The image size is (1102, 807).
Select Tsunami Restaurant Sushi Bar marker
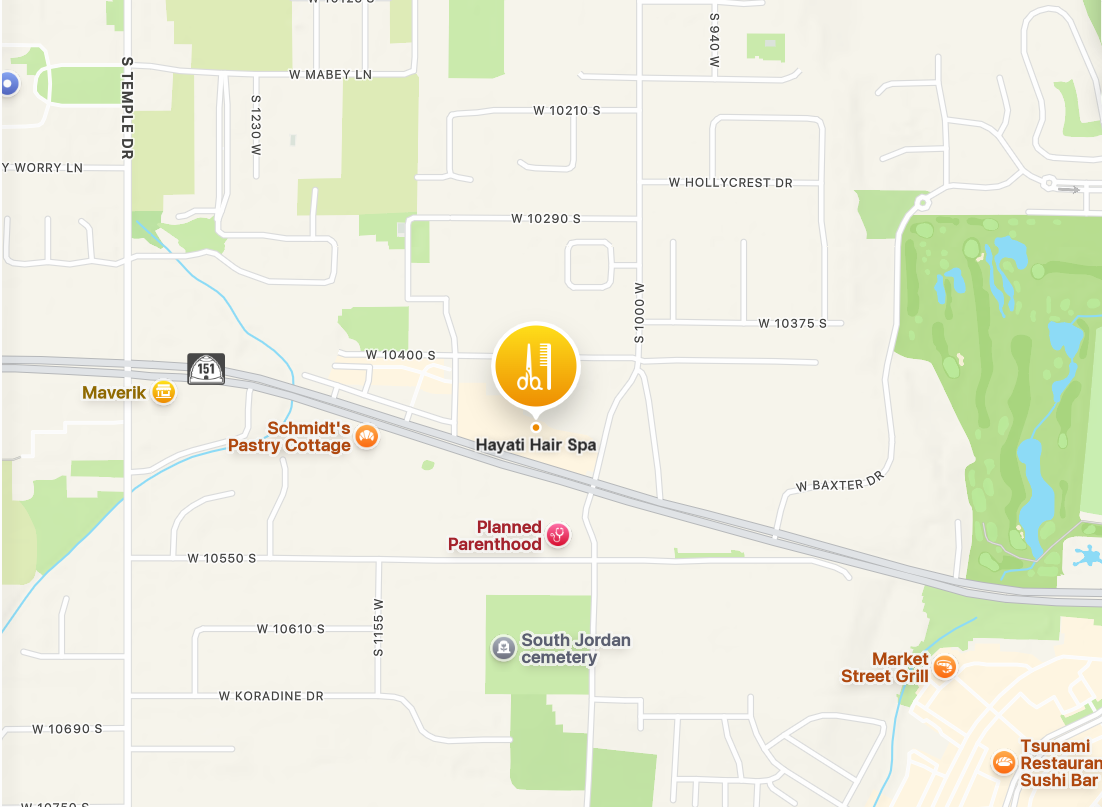tap(1003, 763)
